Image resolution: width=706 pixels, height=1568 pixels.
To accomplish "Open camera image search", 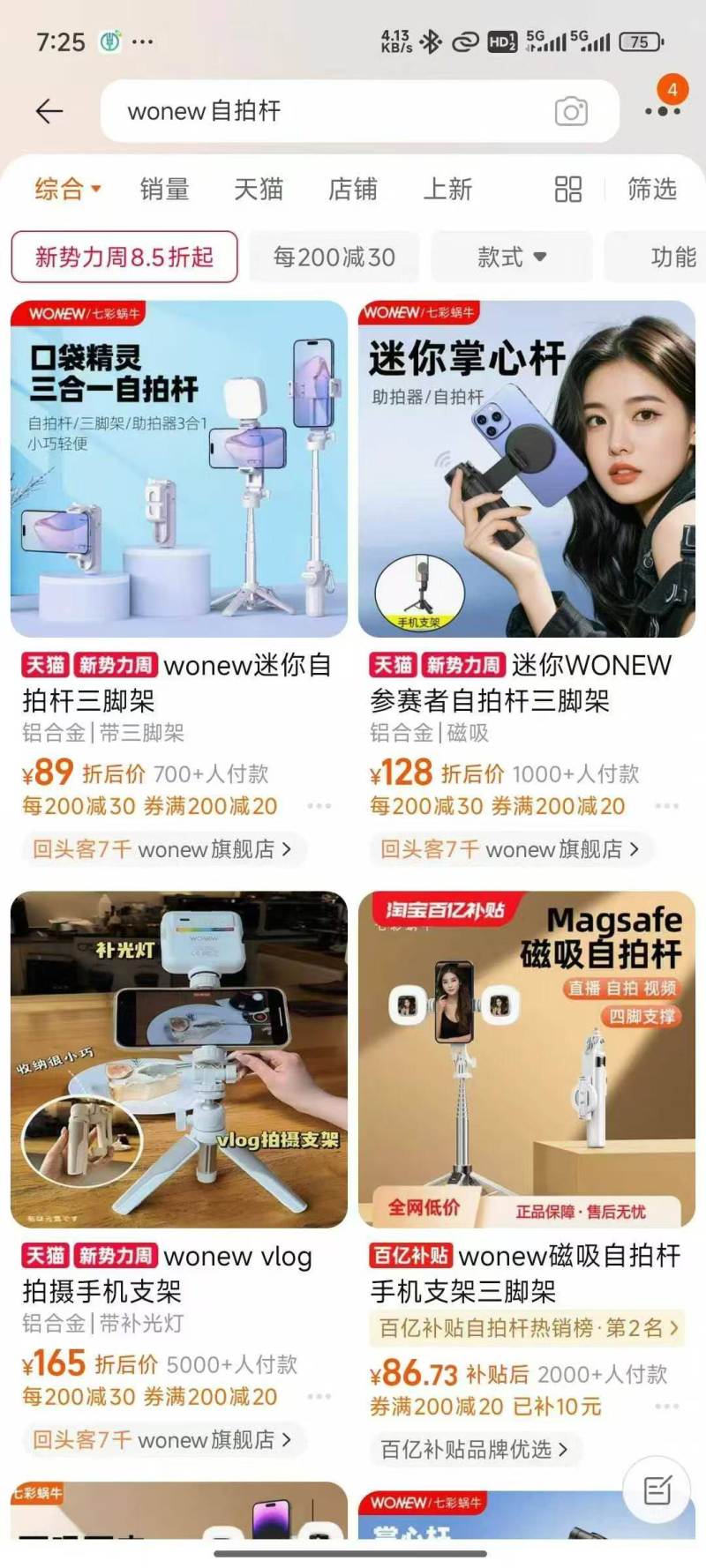I will (571, 111).
